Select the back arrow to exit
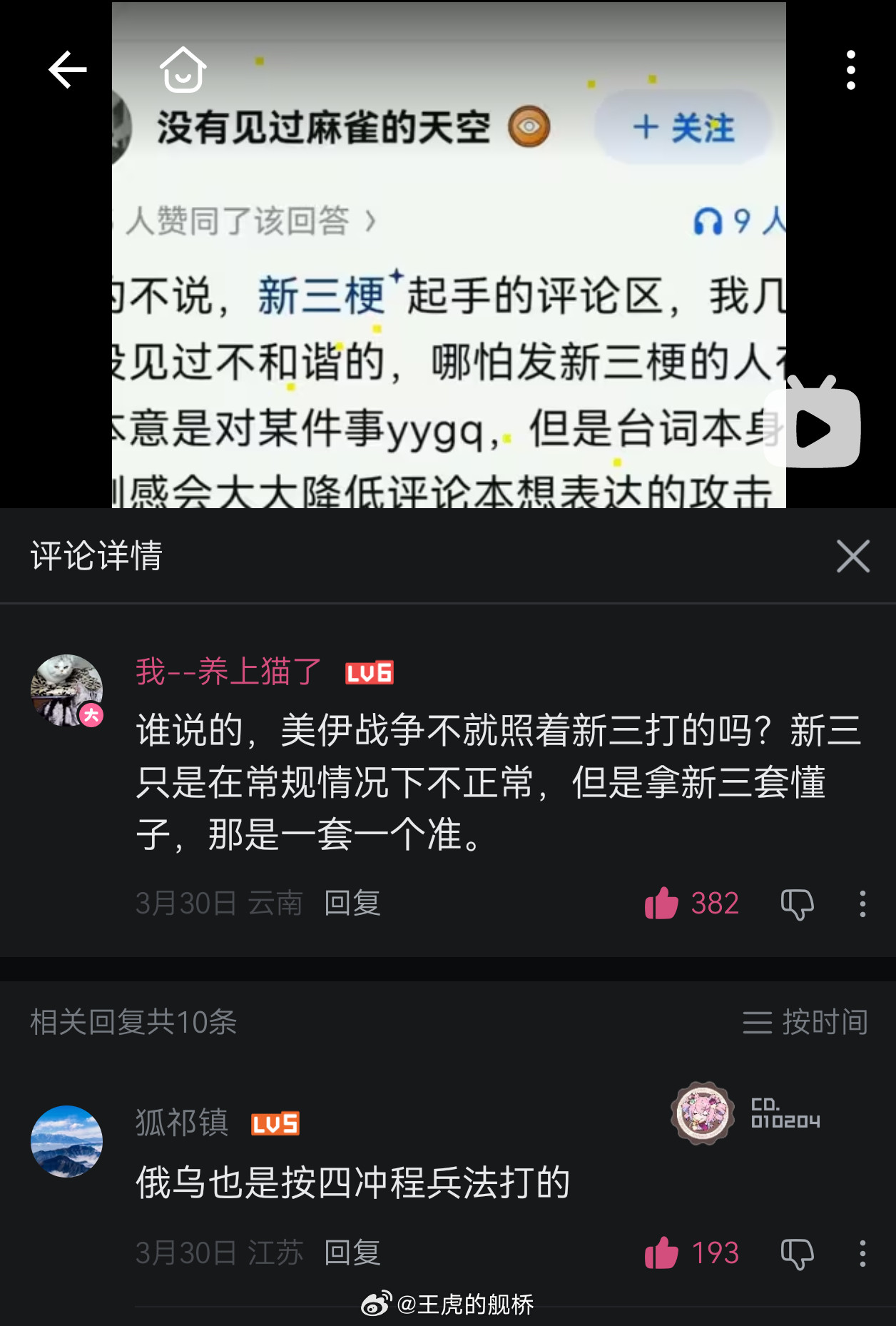Viewport: 896px width, 1326px height. click(x=66, y=69)
